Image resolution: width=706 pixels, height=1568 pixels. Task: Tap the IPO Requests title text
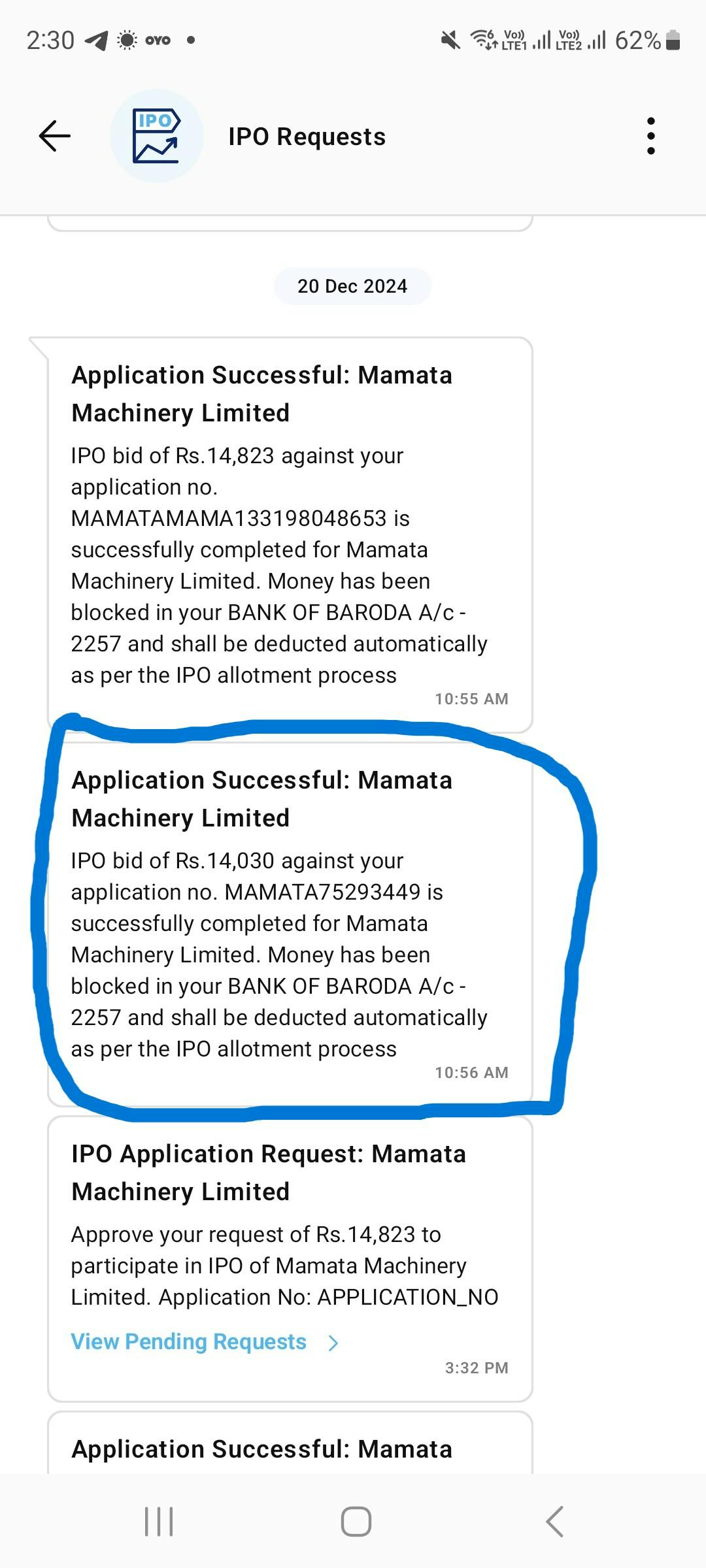click(307, 135)
